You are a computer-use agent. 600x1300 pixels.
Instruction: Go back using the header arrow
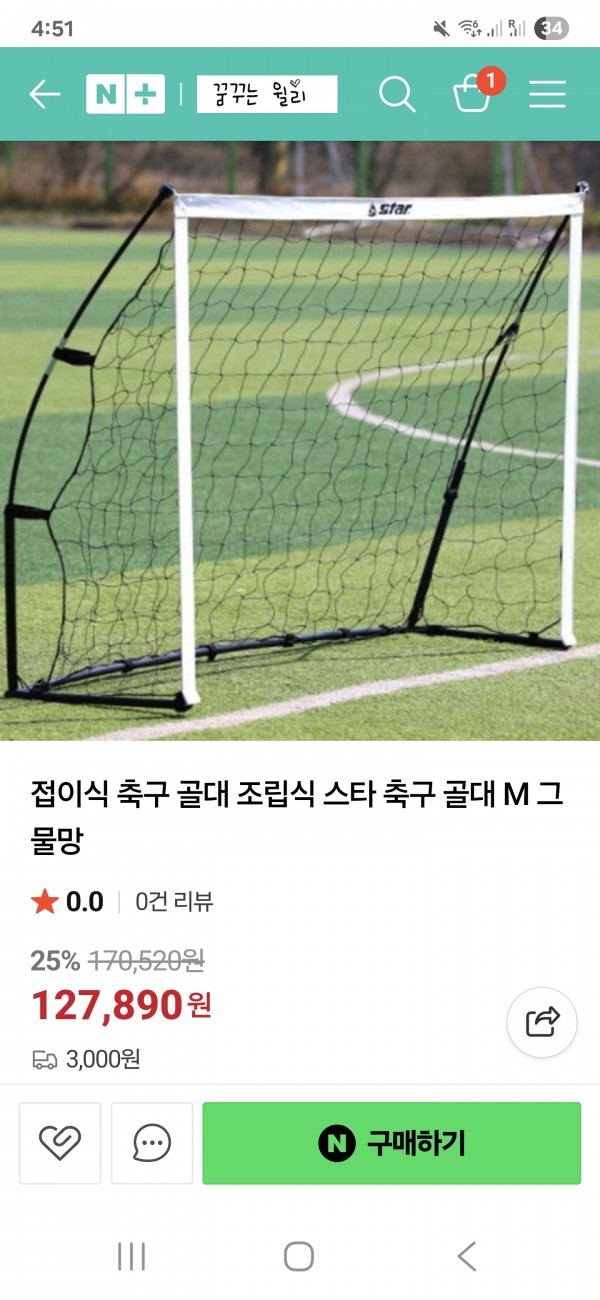tap(45, 95)
